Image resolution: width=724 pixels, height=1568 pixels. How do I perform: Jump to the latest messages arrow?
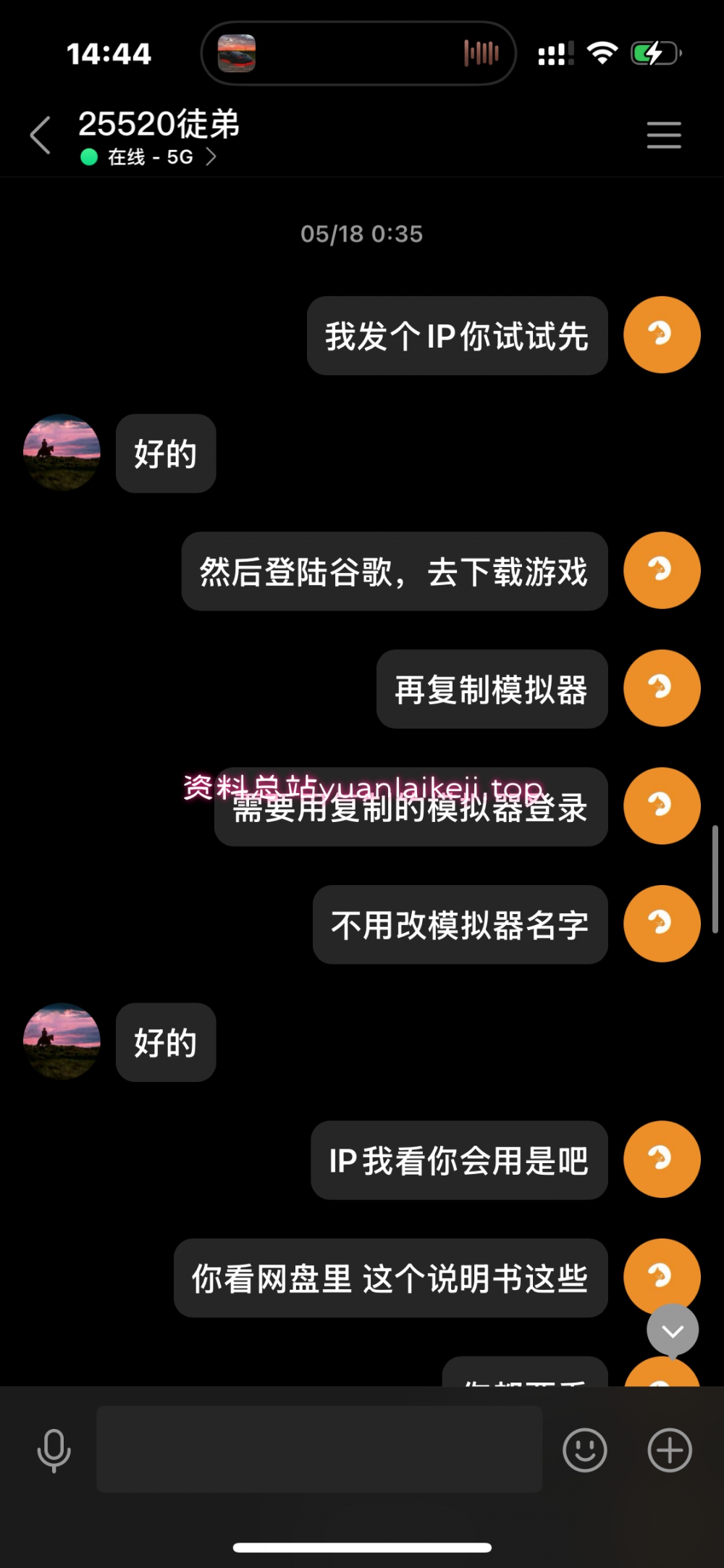(673, 1330)
